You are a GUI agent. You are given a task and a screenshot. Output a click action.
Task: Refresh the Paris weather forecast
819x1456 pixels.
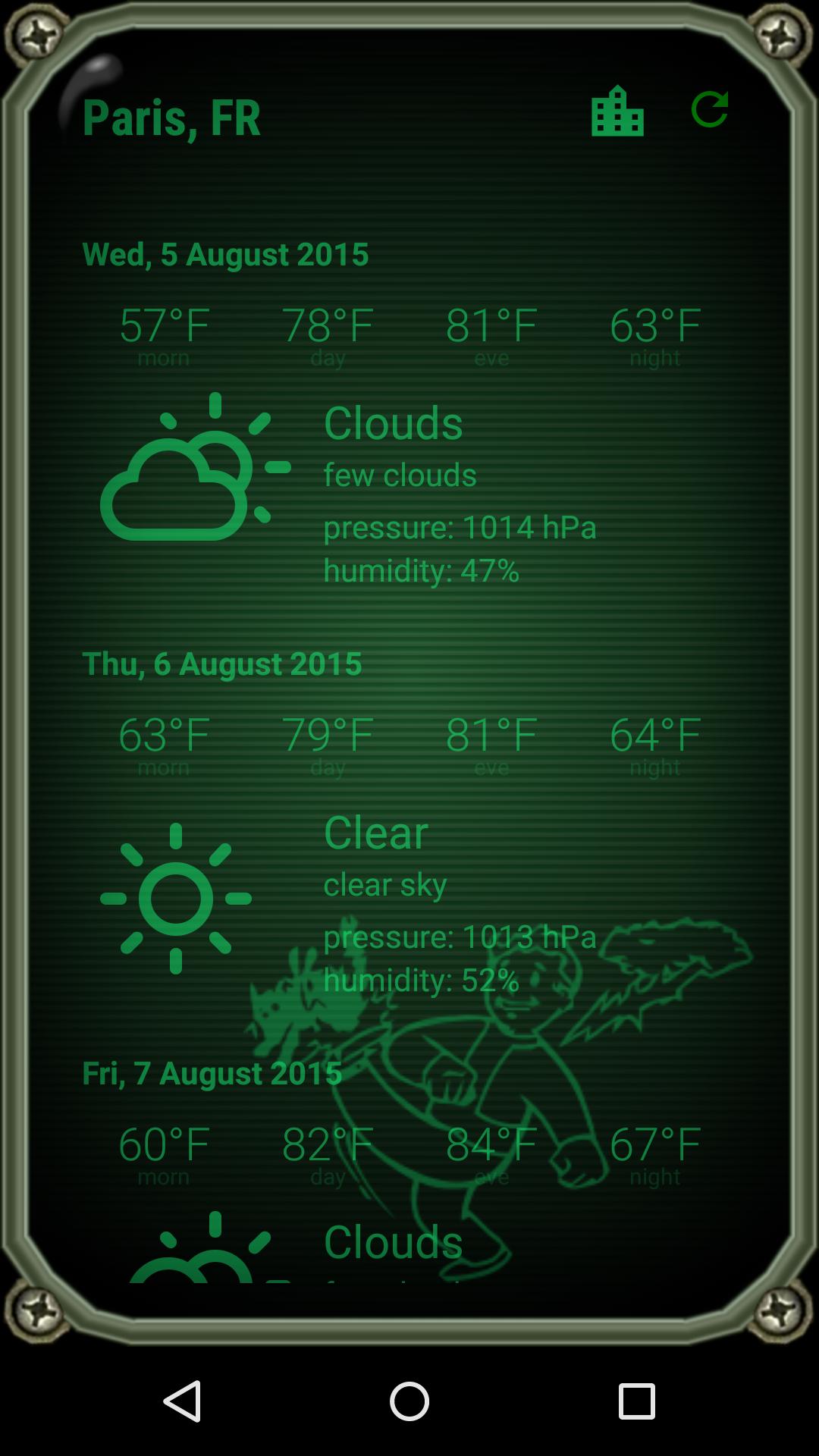(709, 109)
